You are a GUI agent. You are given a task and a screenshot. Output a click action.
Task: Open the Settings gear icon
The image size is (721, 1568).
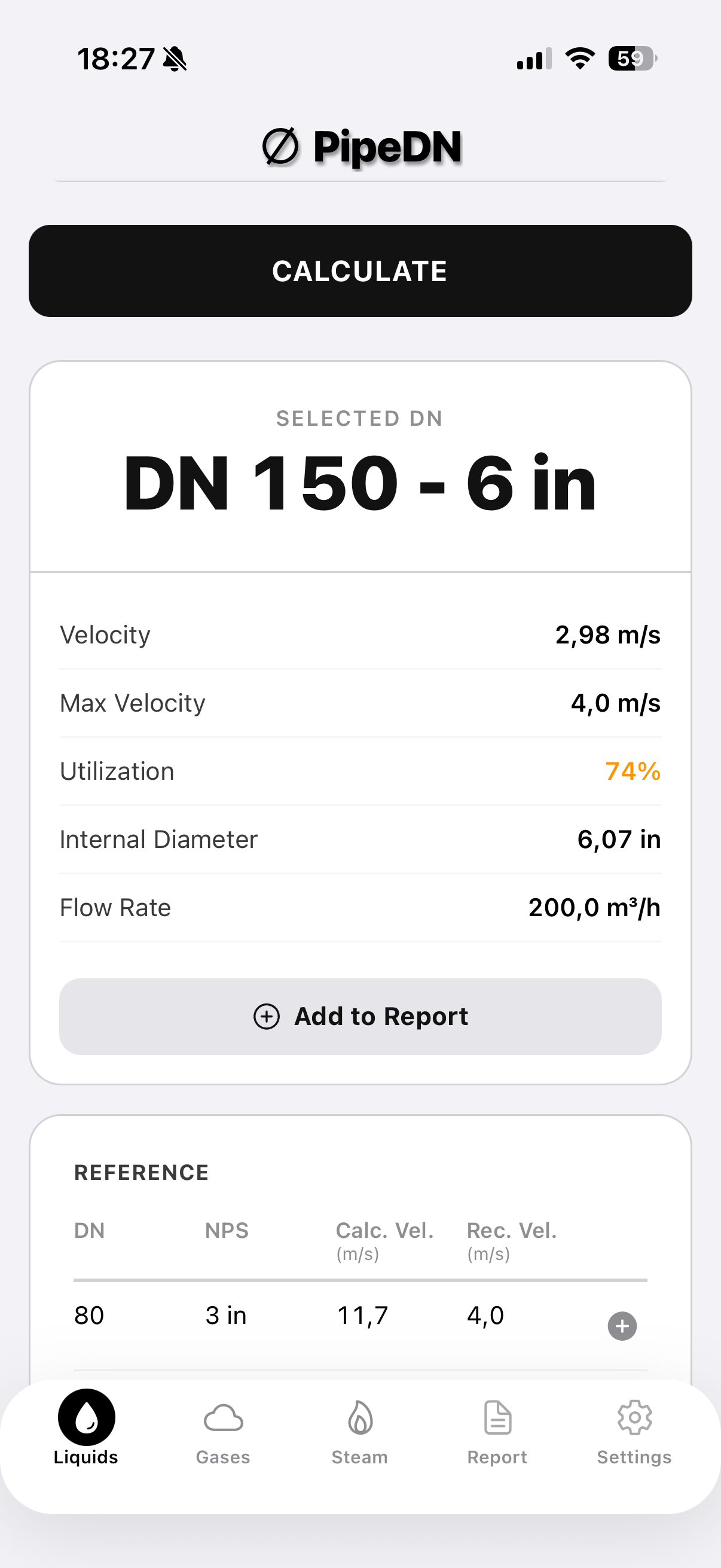(x=634, y=1418)
